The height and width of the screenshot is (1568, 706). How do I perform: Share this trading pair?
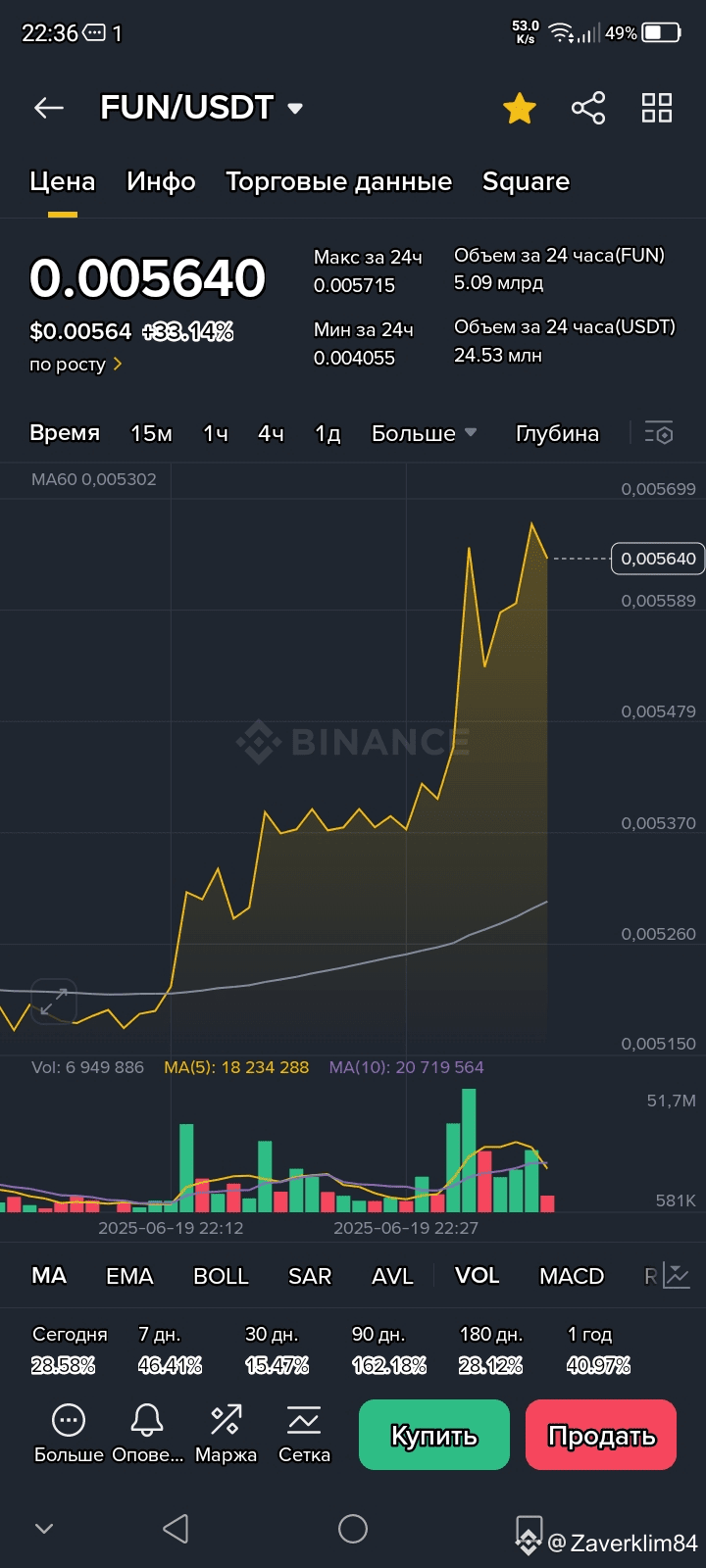coord(588,108)
